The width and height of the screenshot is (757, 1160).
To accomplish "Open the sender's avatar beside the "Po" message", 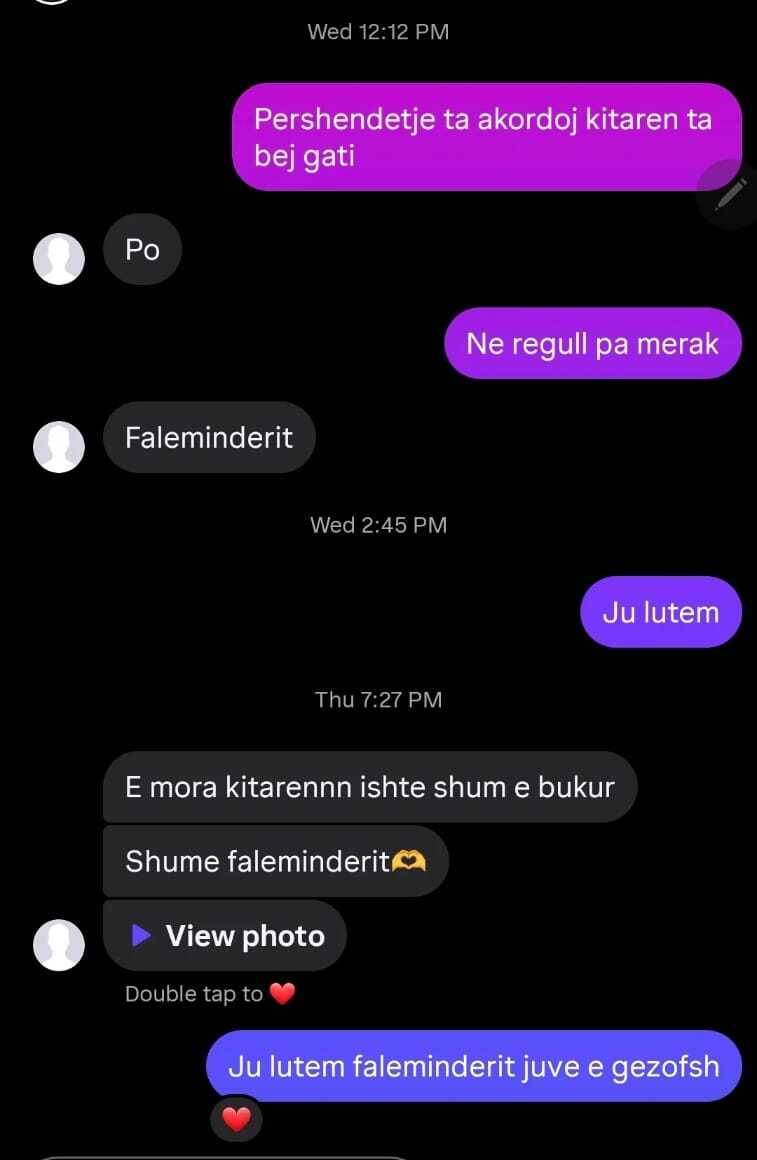I will (x=59, y=259).
